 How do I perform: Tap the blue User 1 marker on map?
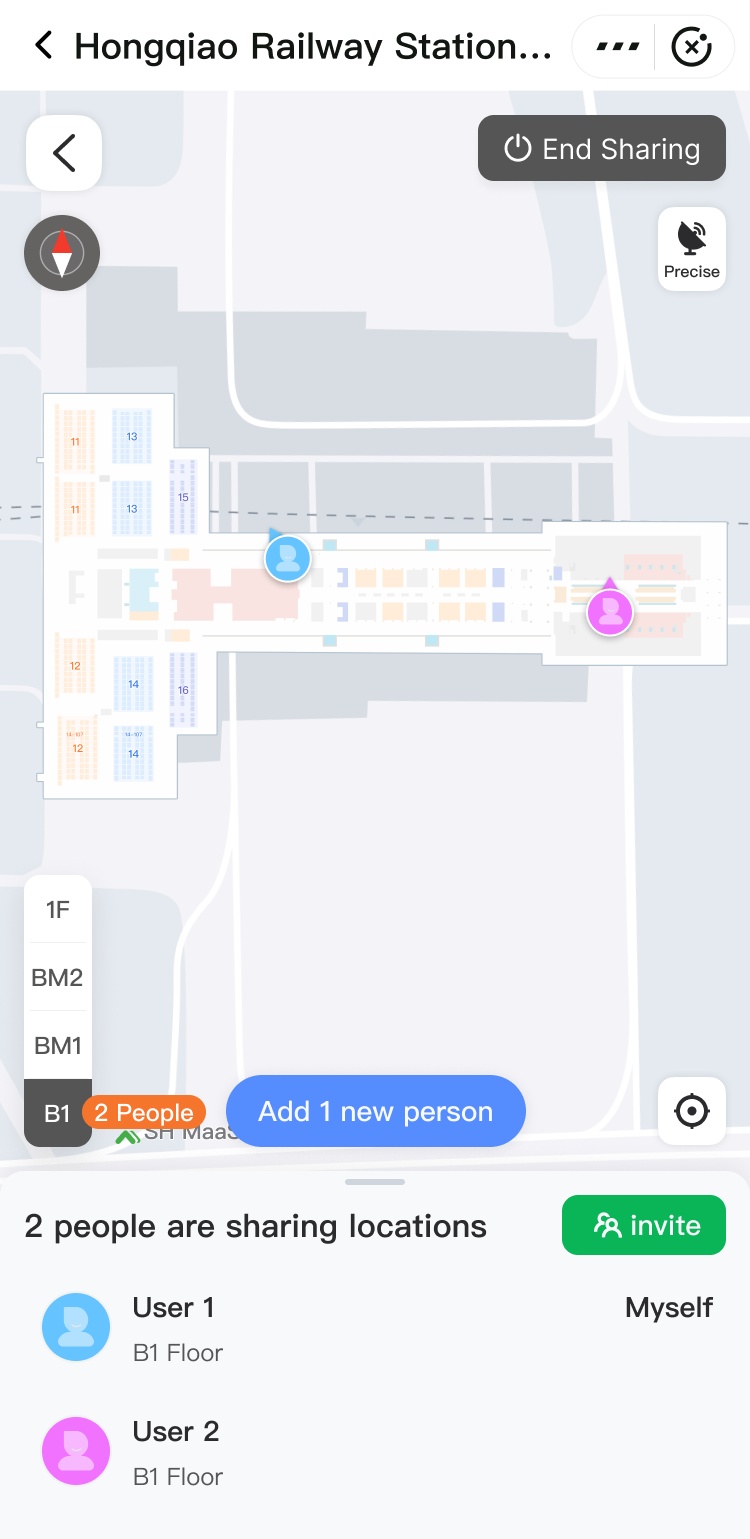(288, 558)
